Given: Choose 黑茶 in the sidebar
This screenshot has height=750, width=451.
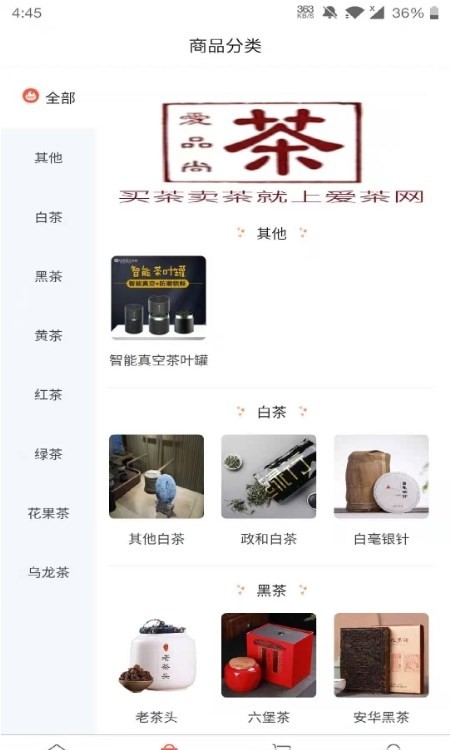Looking at the screenshot, I should 48,276.
